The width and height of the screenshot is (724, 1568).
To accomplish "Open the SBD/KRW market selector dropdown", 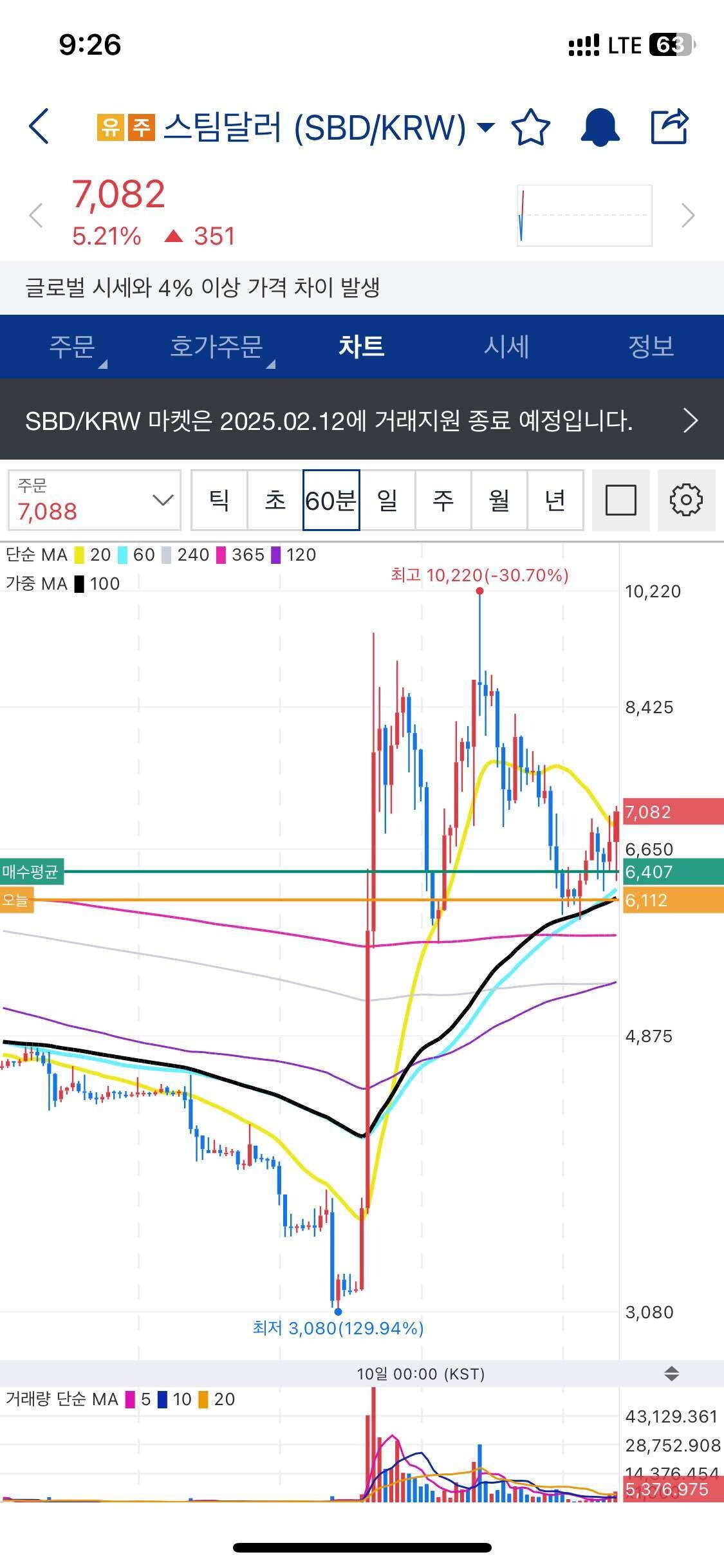I will pyautogui.click(x=486, y=127).
